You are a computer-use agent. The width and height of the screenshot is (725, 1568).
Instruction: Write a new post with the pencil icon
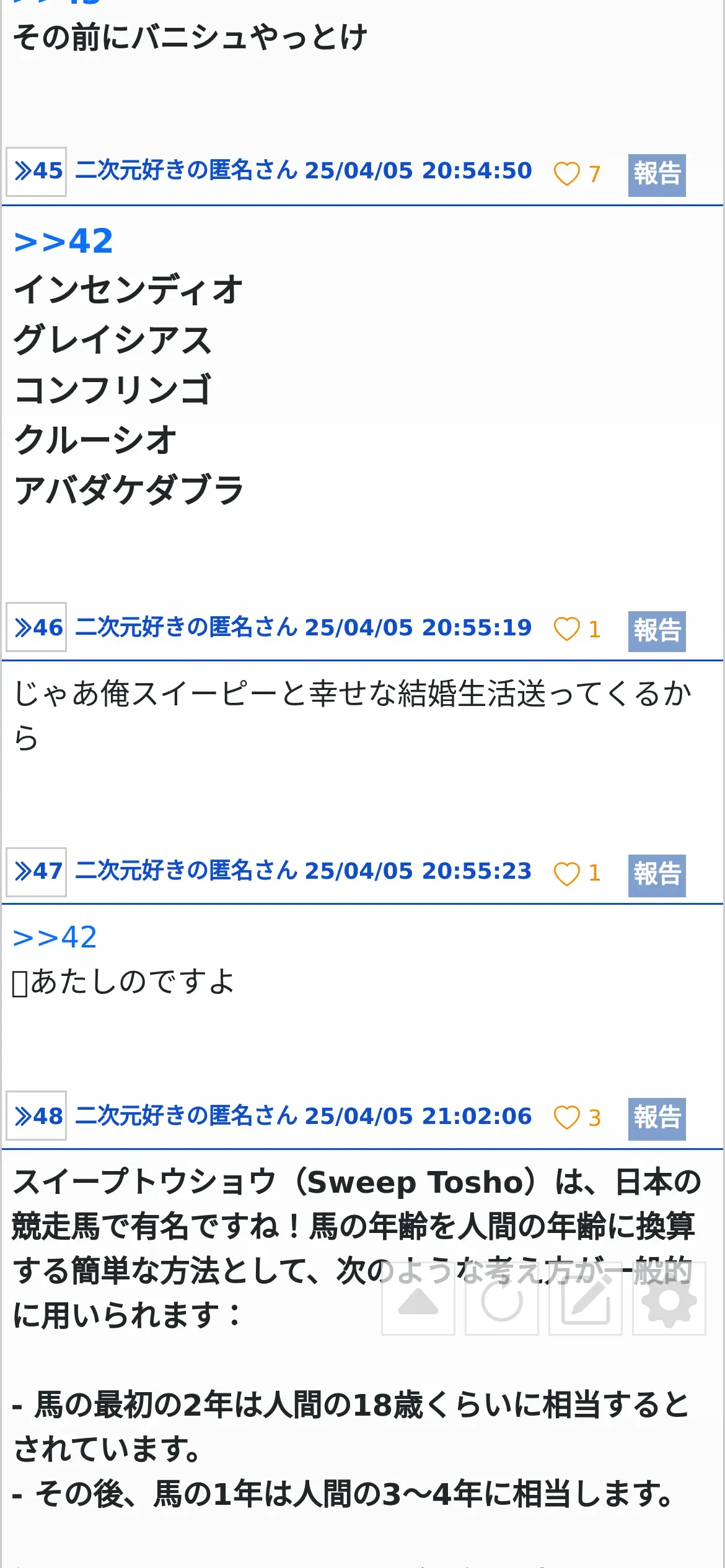586,1299
